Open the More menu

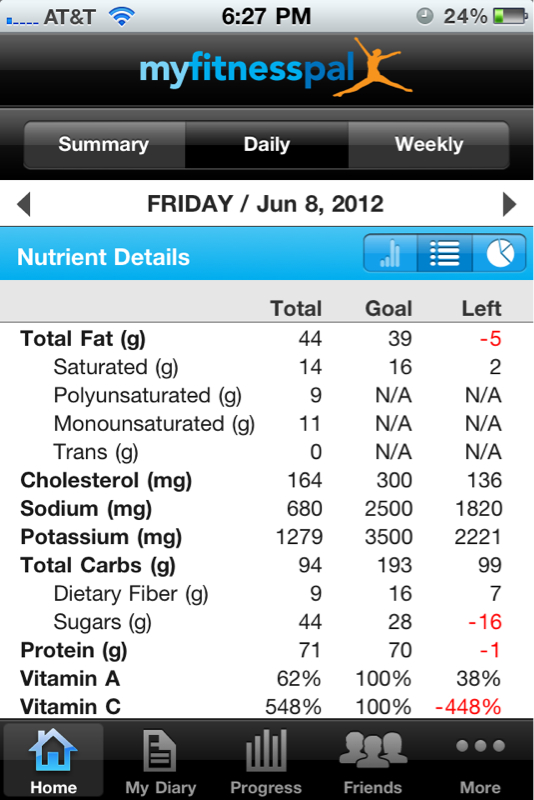[480, 761]
